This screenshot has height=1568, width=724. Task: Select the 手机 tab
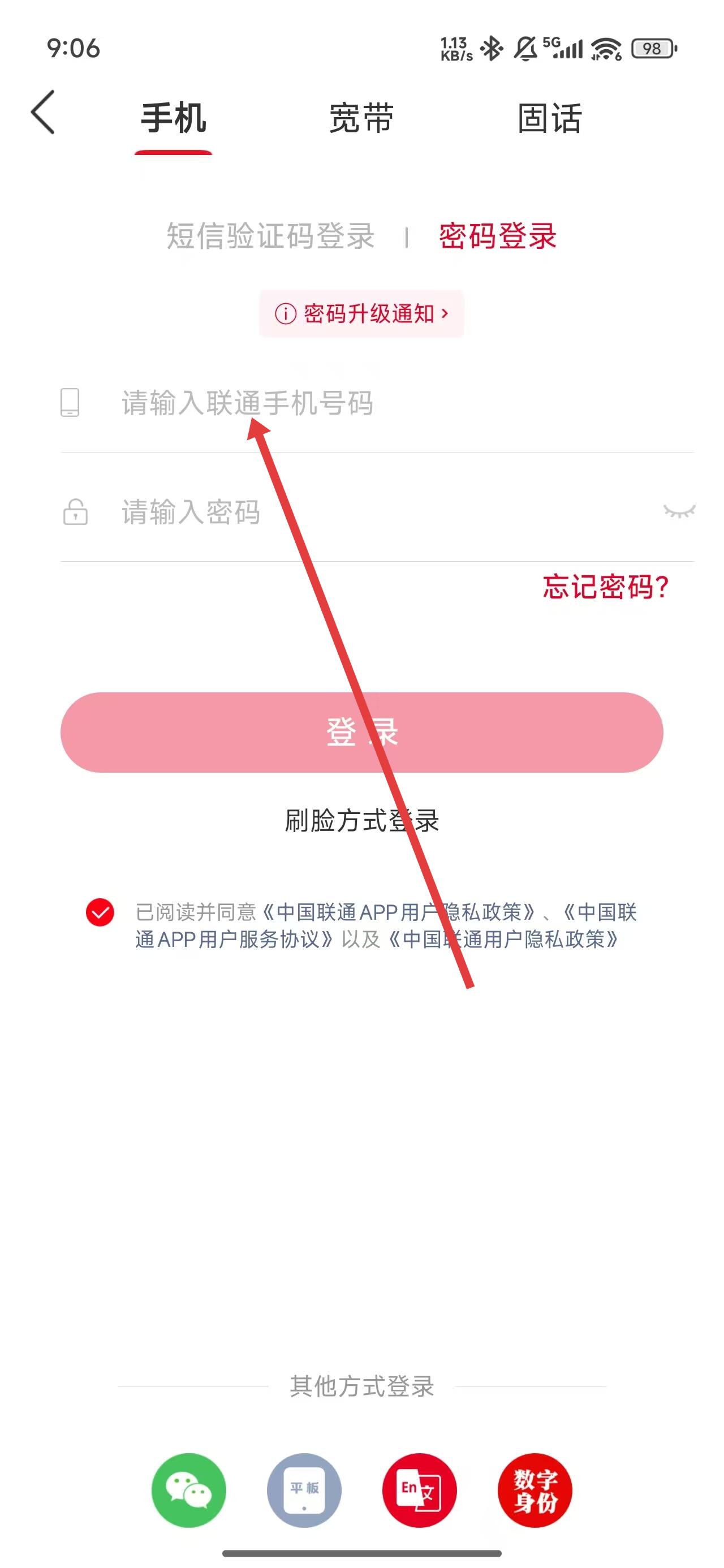point(174,118)
